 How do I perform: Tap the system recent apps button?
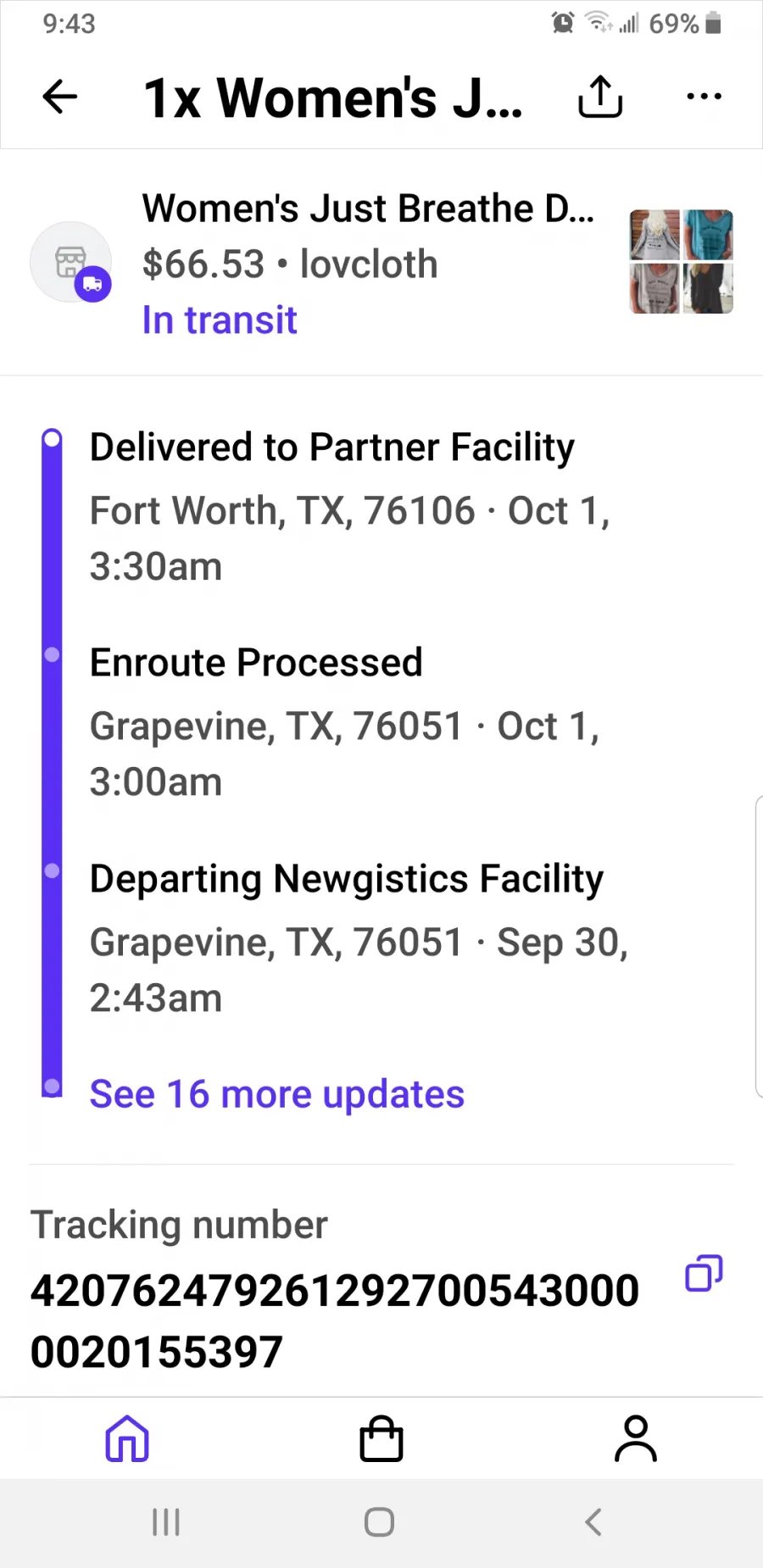(x=166, y=1522)
